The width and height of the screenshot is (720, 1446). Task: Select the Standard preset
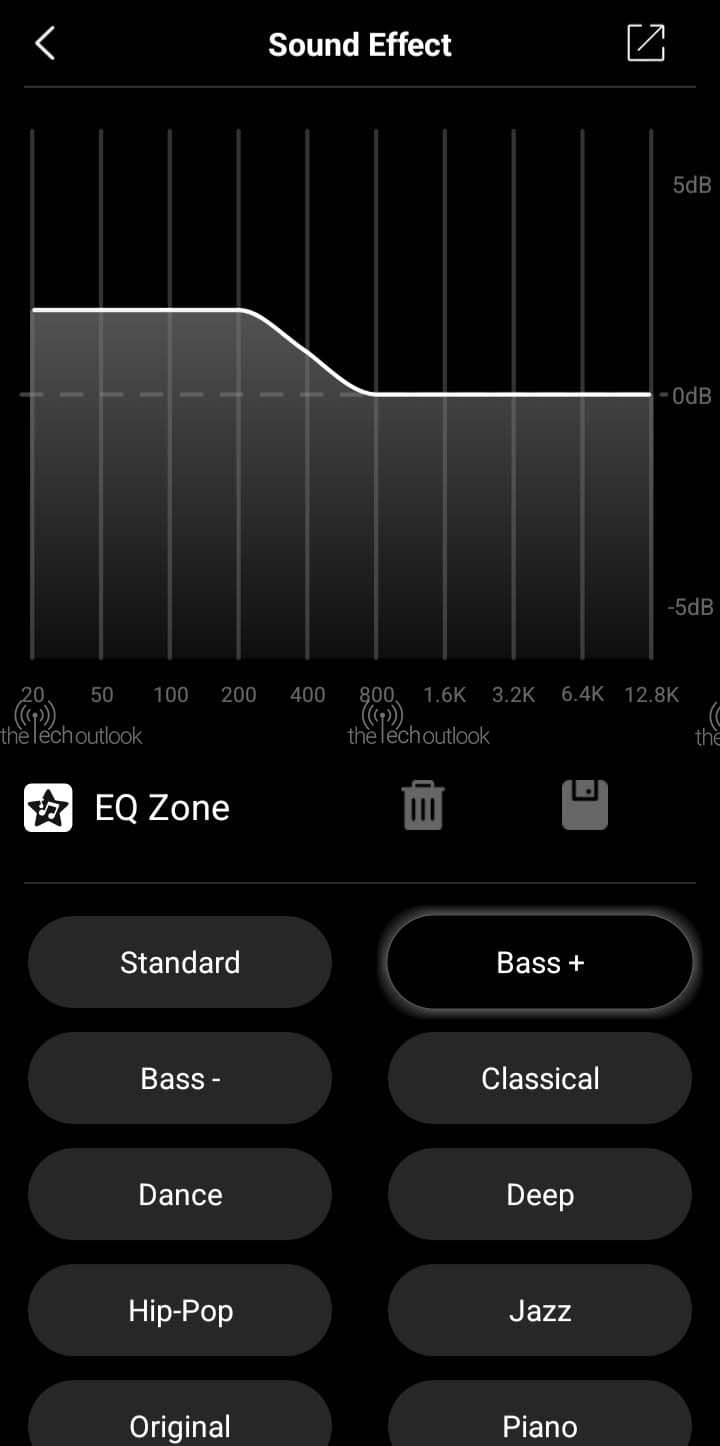coord(180,962)
